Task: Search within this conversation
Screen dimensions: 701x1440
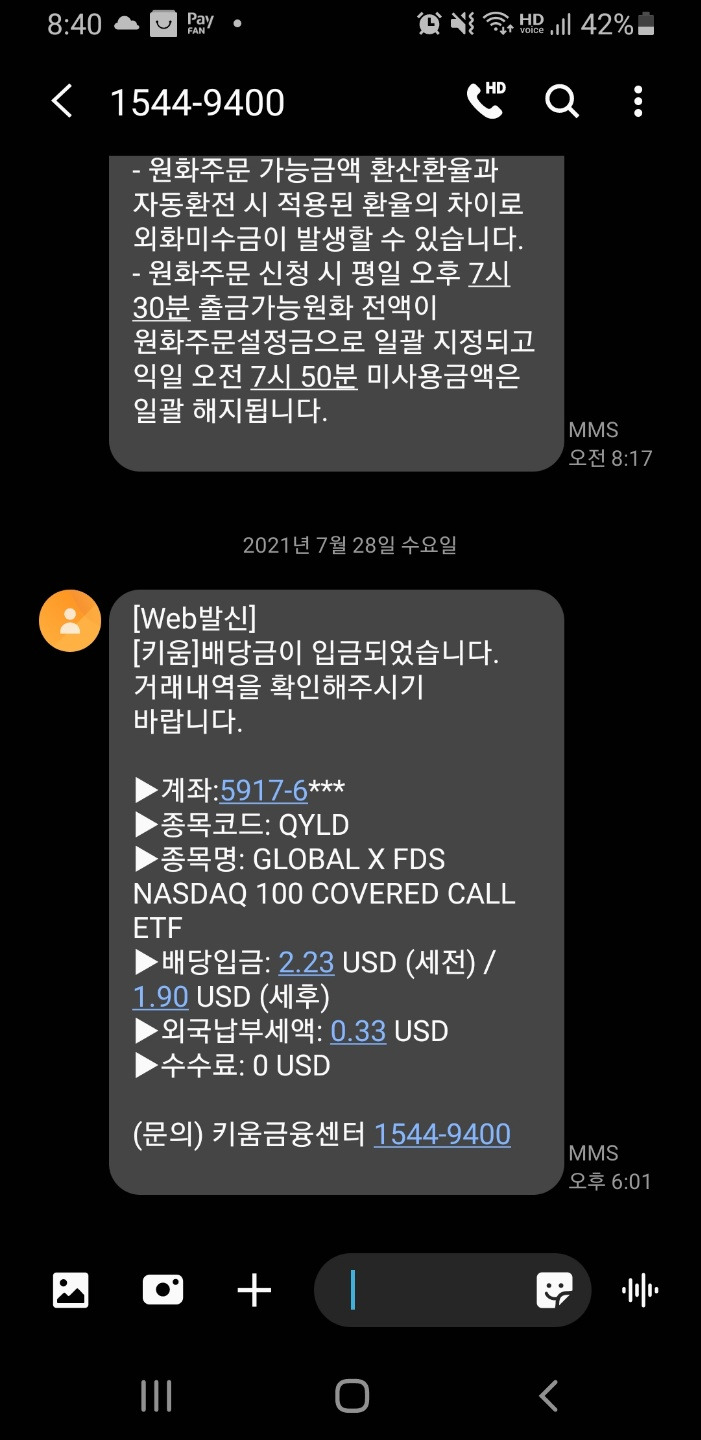Action: (562, 101)
